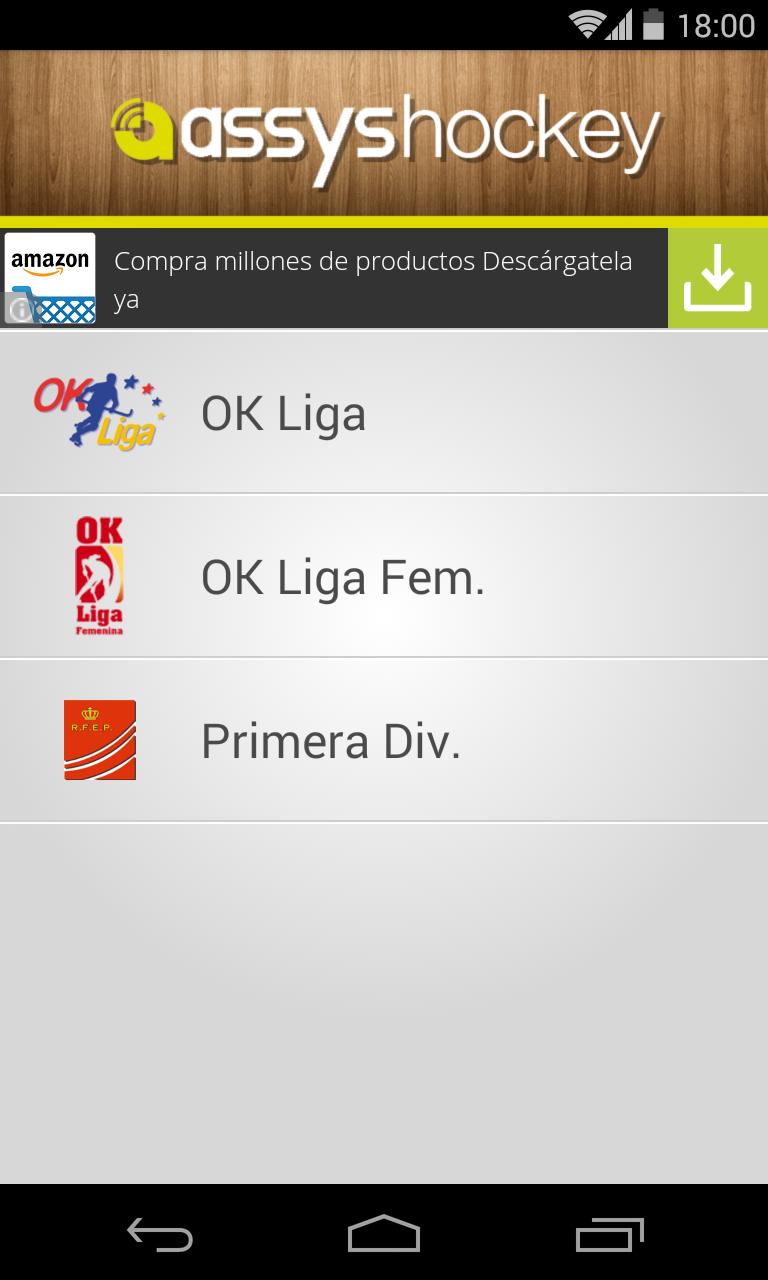Open the Amazon ad info icon
This screenshot has width=768, height=1280.
coord(18,310)
